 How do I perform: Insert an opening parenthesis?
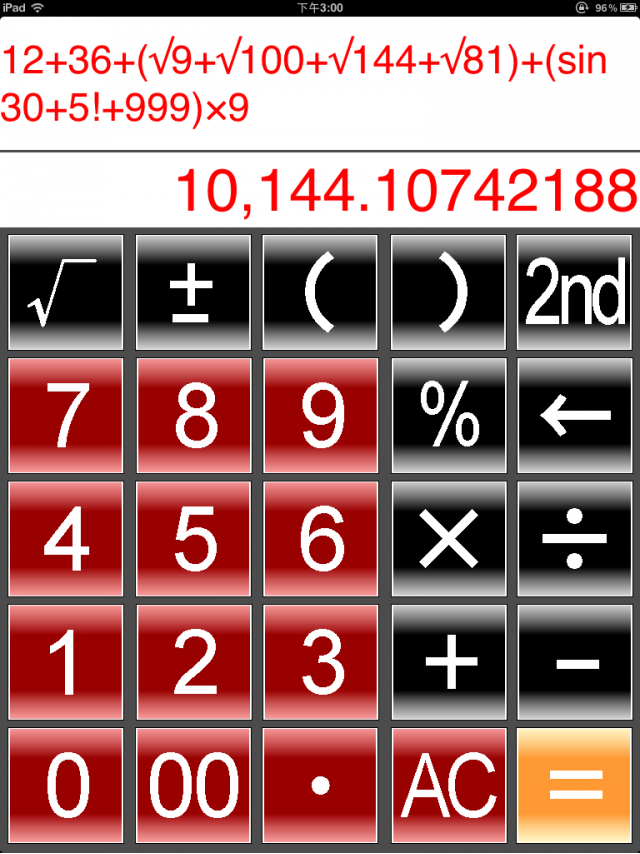point(321,293)
